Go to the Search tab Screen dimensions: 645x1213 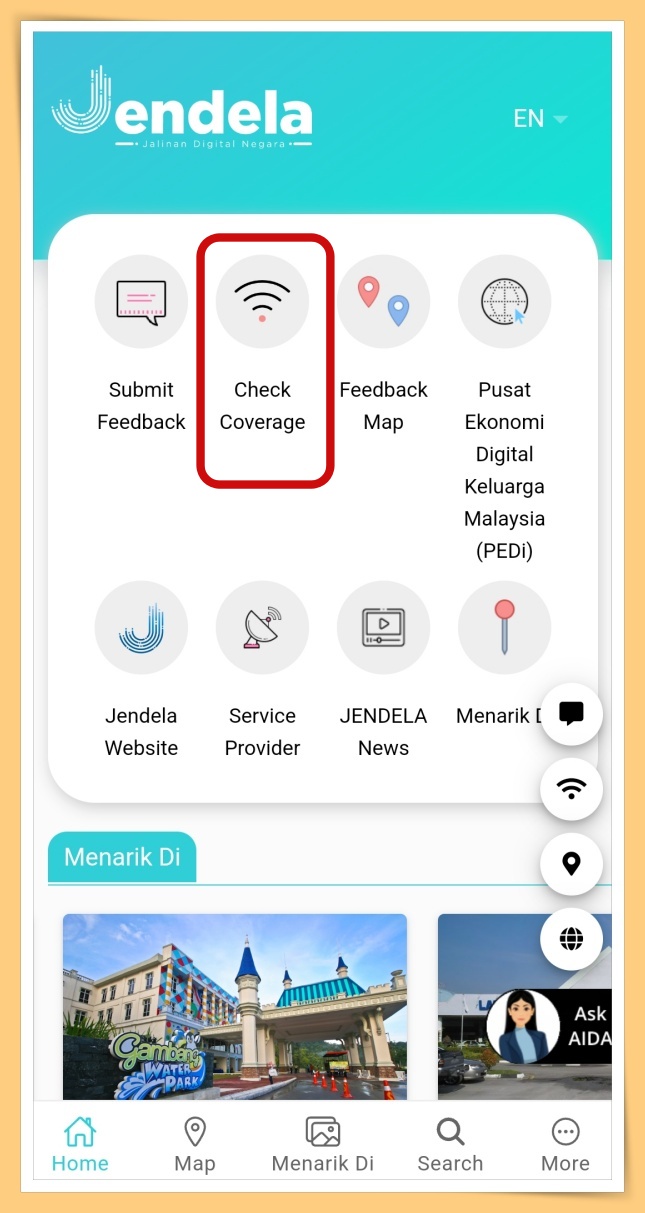[450, 1145]
